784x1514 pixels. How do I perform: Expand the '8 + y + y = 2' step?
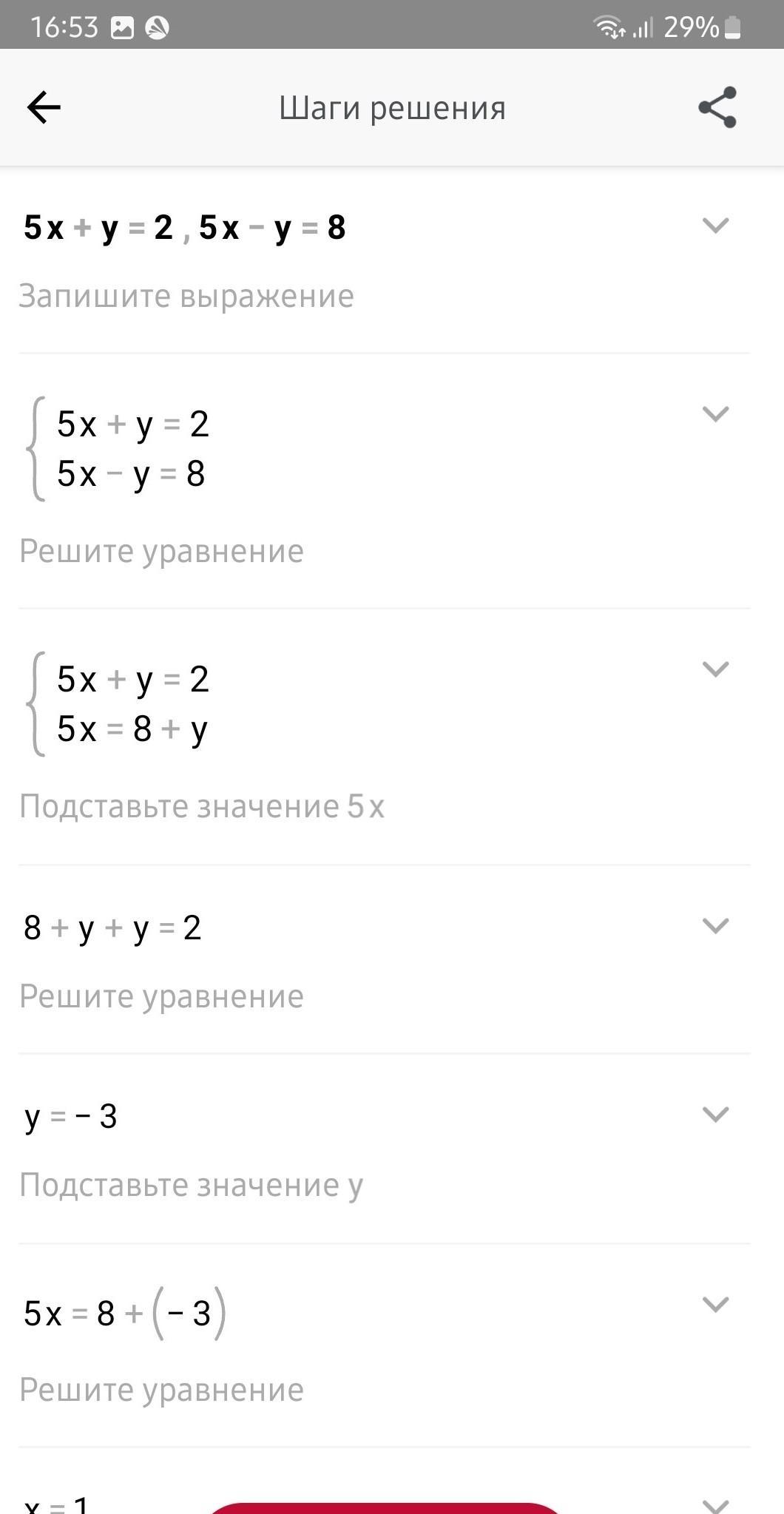[x=715, y=925]
